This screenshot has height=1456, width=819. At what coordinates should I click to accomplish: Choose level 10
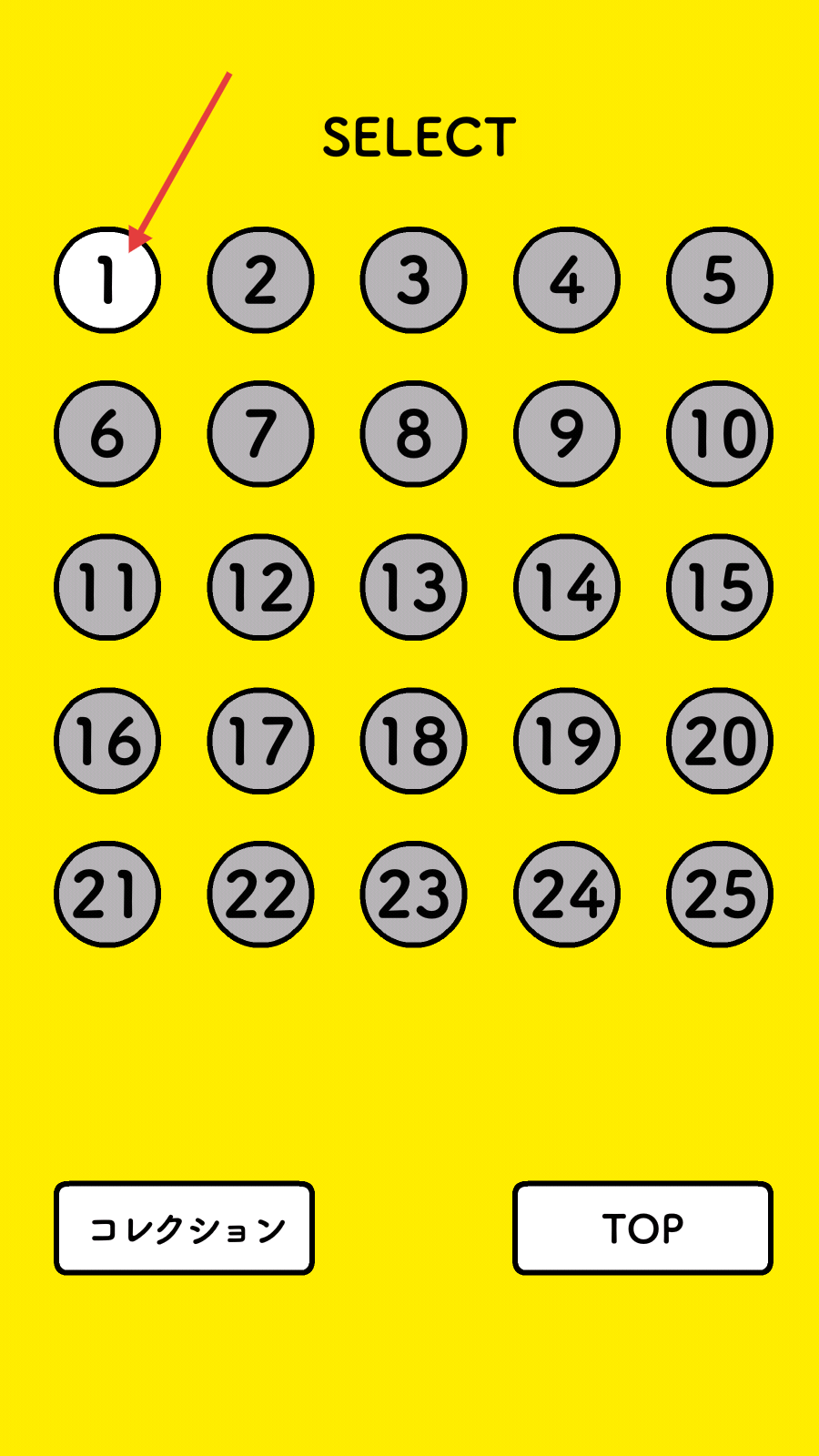[720, 434]
